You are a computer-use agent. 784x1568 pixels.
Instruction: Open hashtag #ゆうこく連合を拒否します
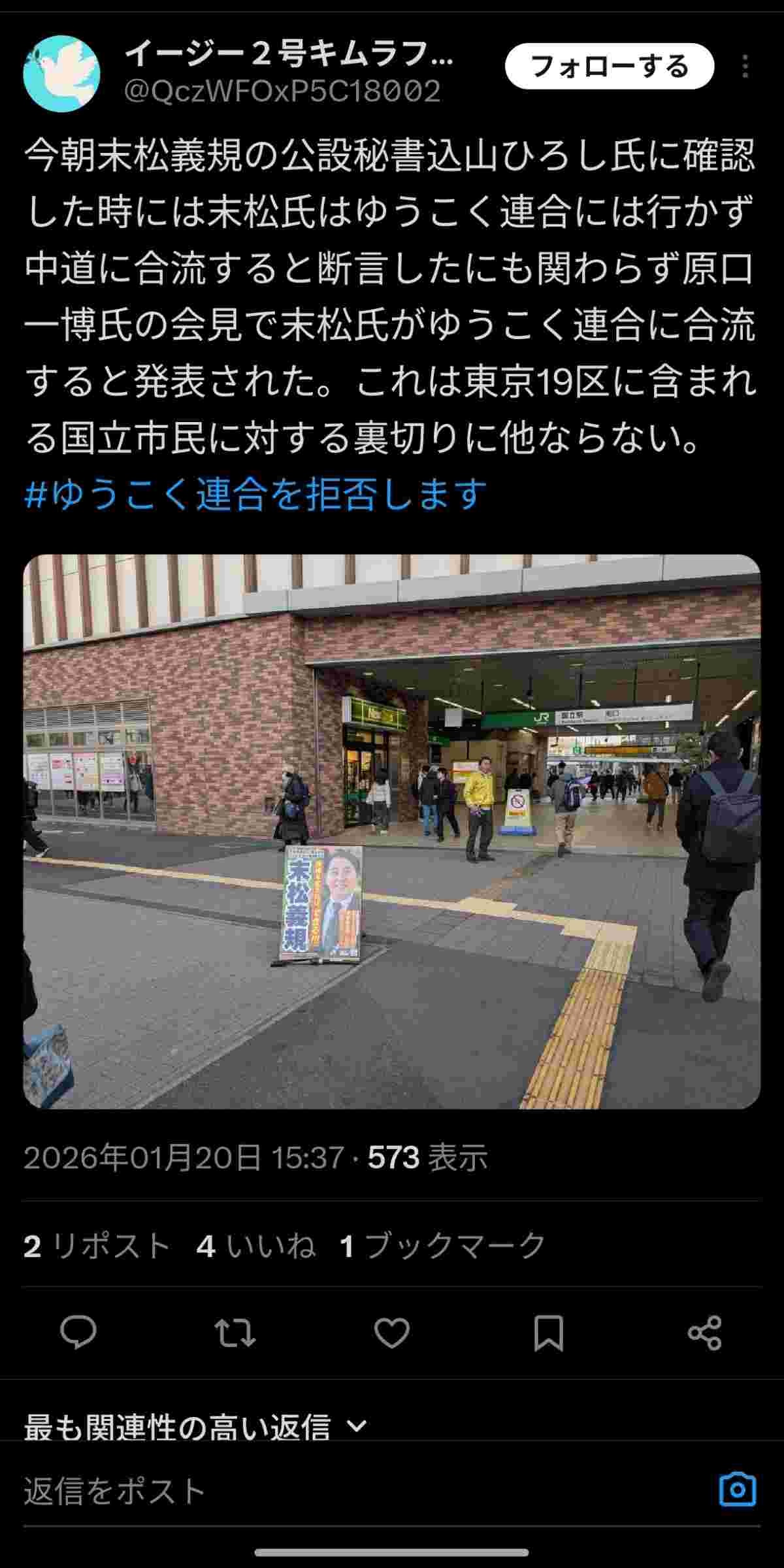(255, 494)
